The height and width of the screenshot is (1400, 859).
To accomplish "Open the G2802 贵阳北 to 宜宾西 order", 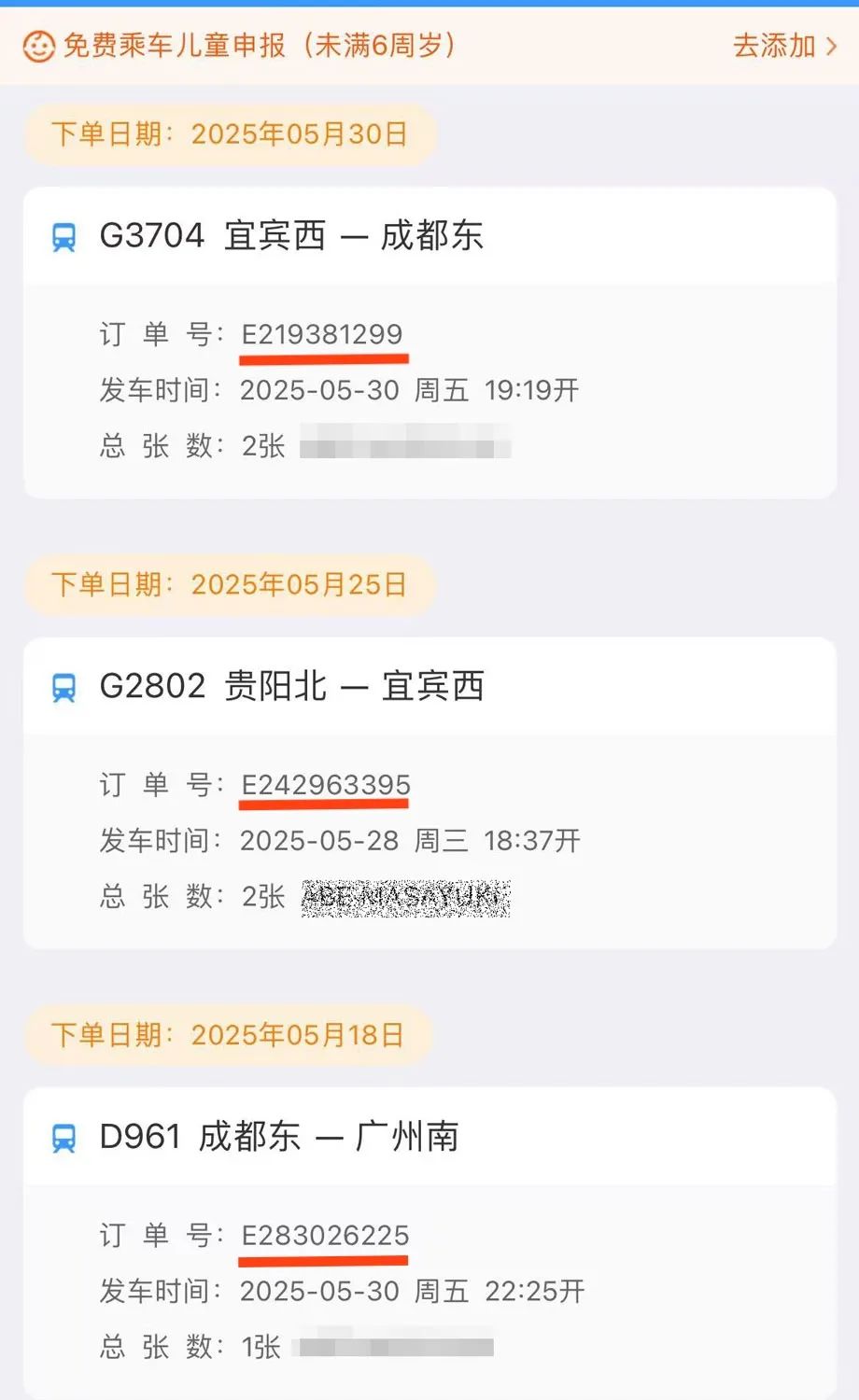I will coord(429,793).
